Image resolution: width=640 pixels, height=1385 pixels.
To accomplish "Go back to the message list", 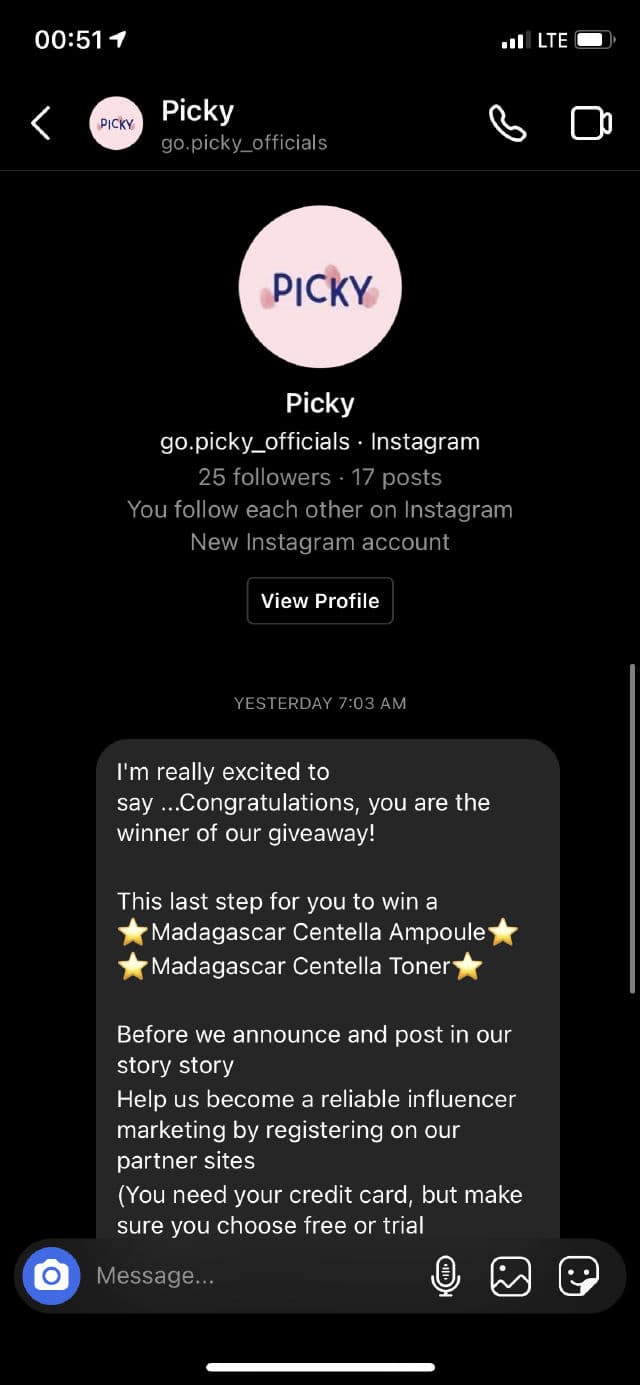I will click(x=41, y=124).
